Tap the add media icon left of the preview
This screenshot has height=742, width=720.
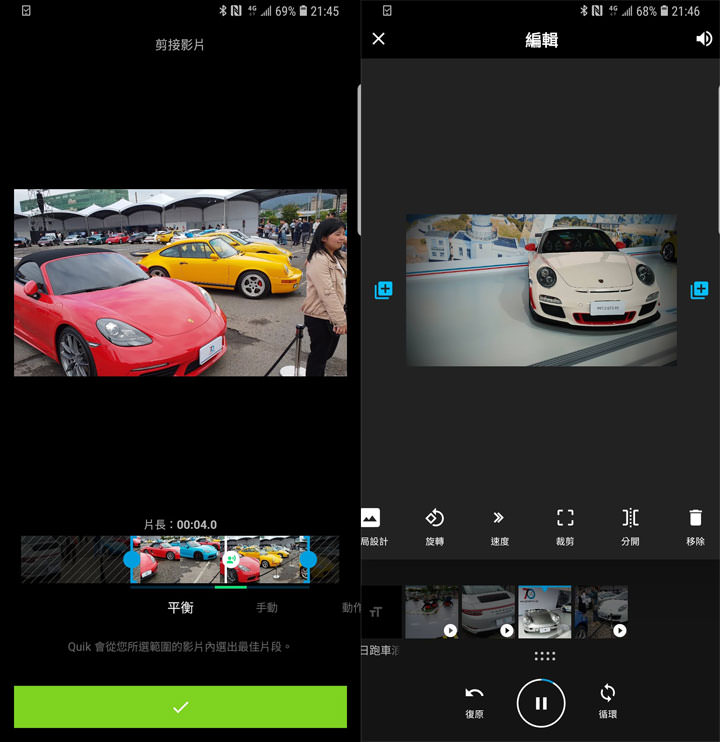[x=382, y=290]
